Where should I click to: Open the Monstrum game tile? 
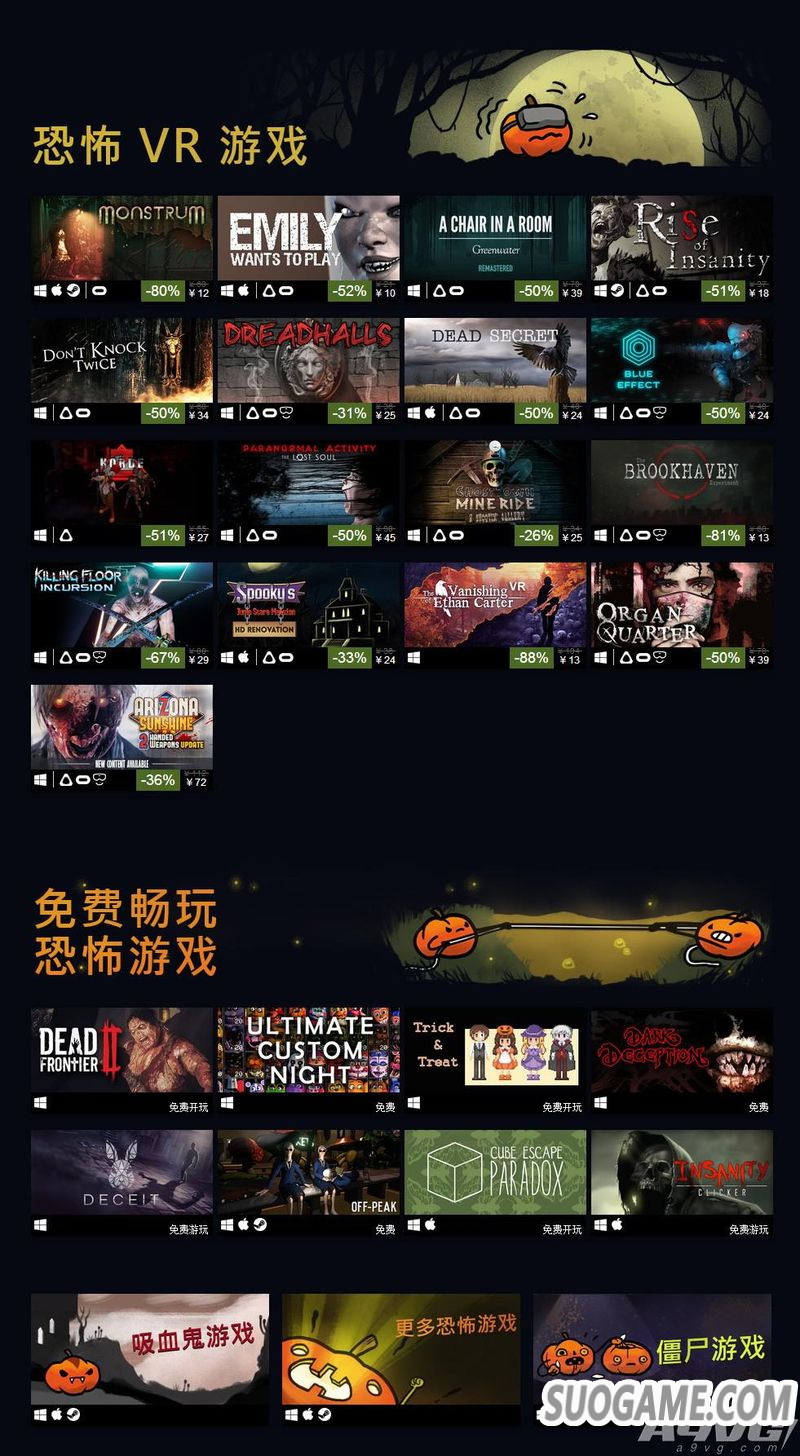coord(121,238)
